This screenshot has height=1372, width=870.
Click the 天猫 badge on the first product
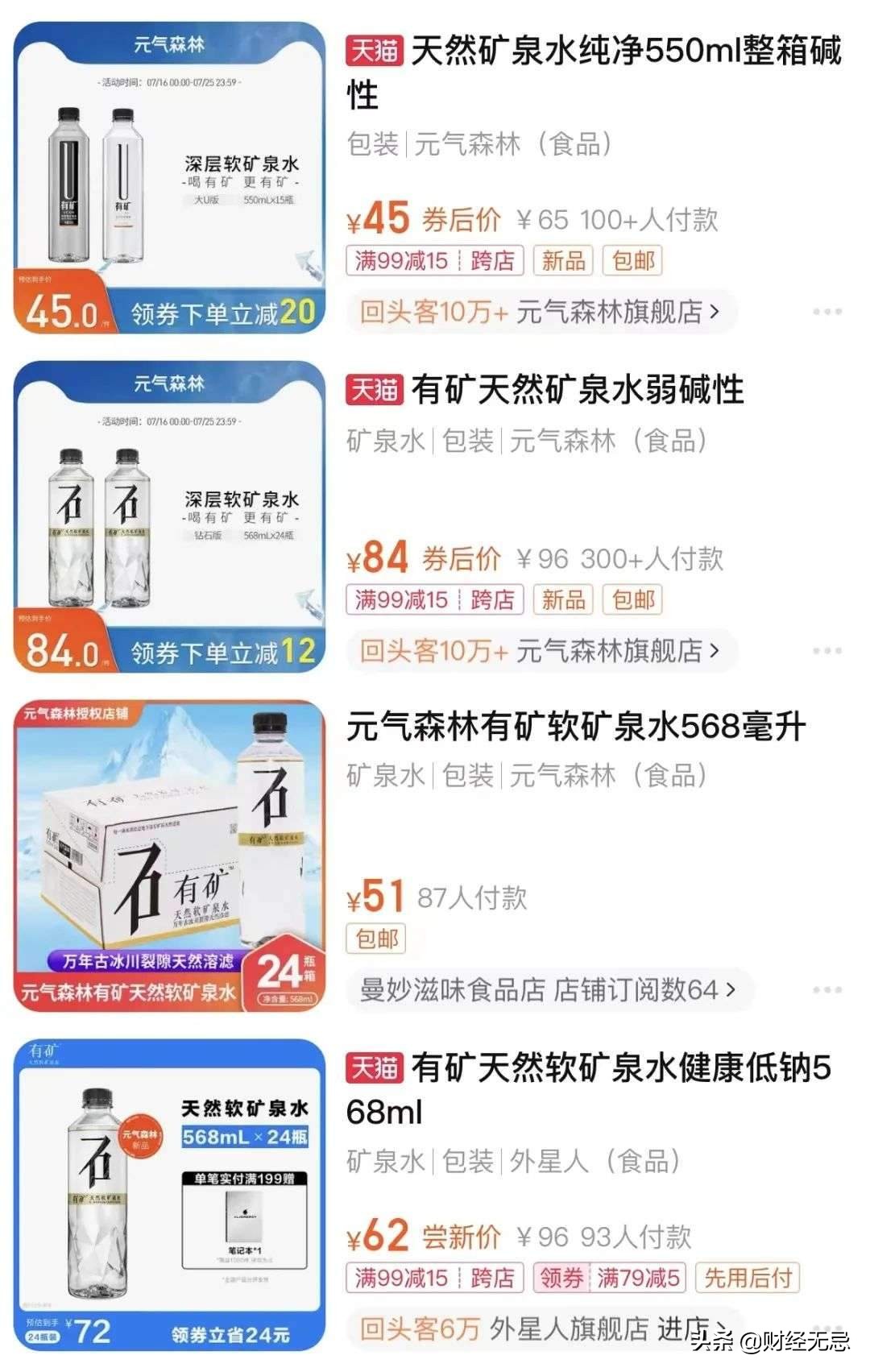click(372, 51)
